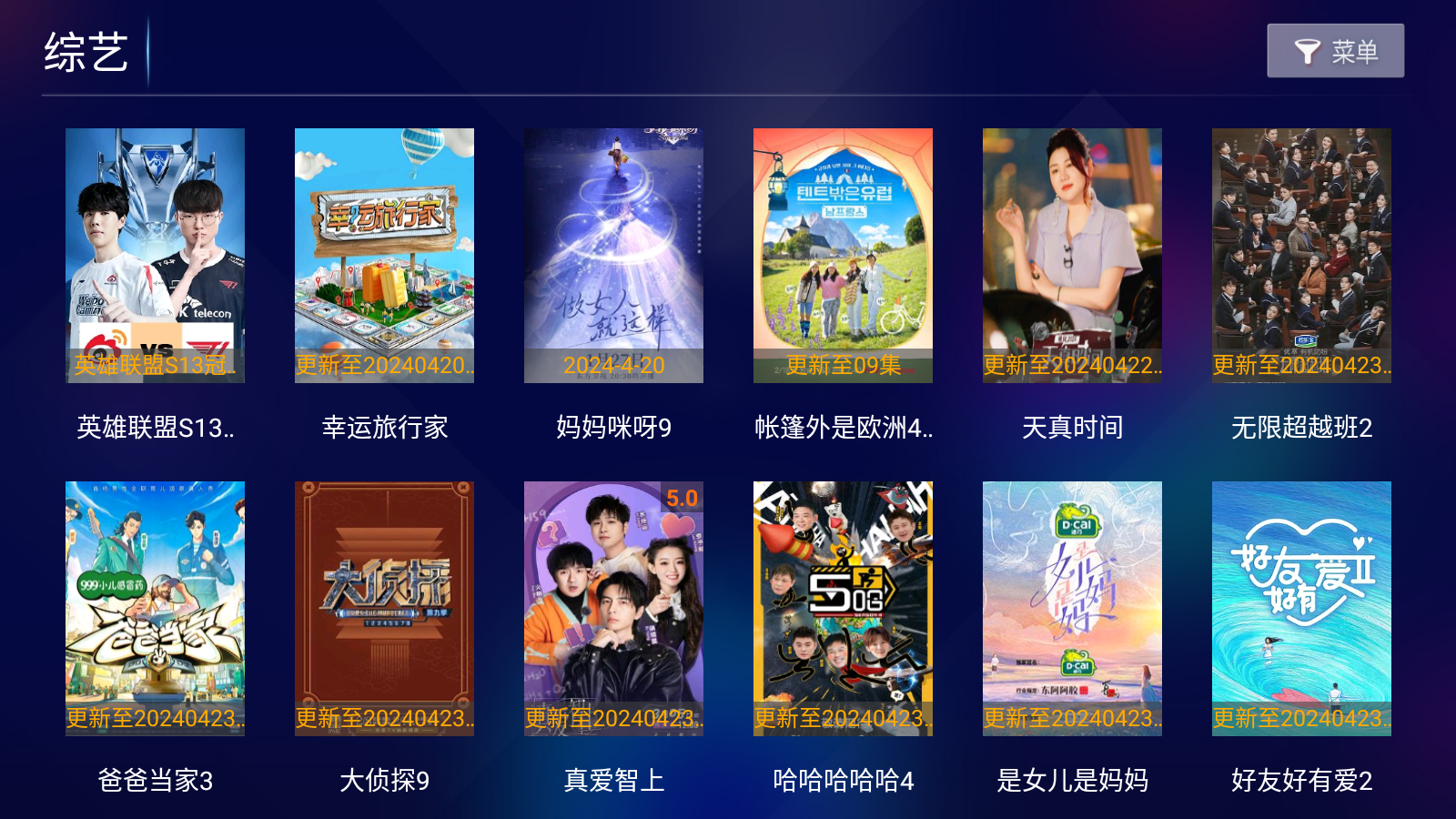Open 爸爸当家3 details
1456x819 pixels.
[x=155, y=608]
